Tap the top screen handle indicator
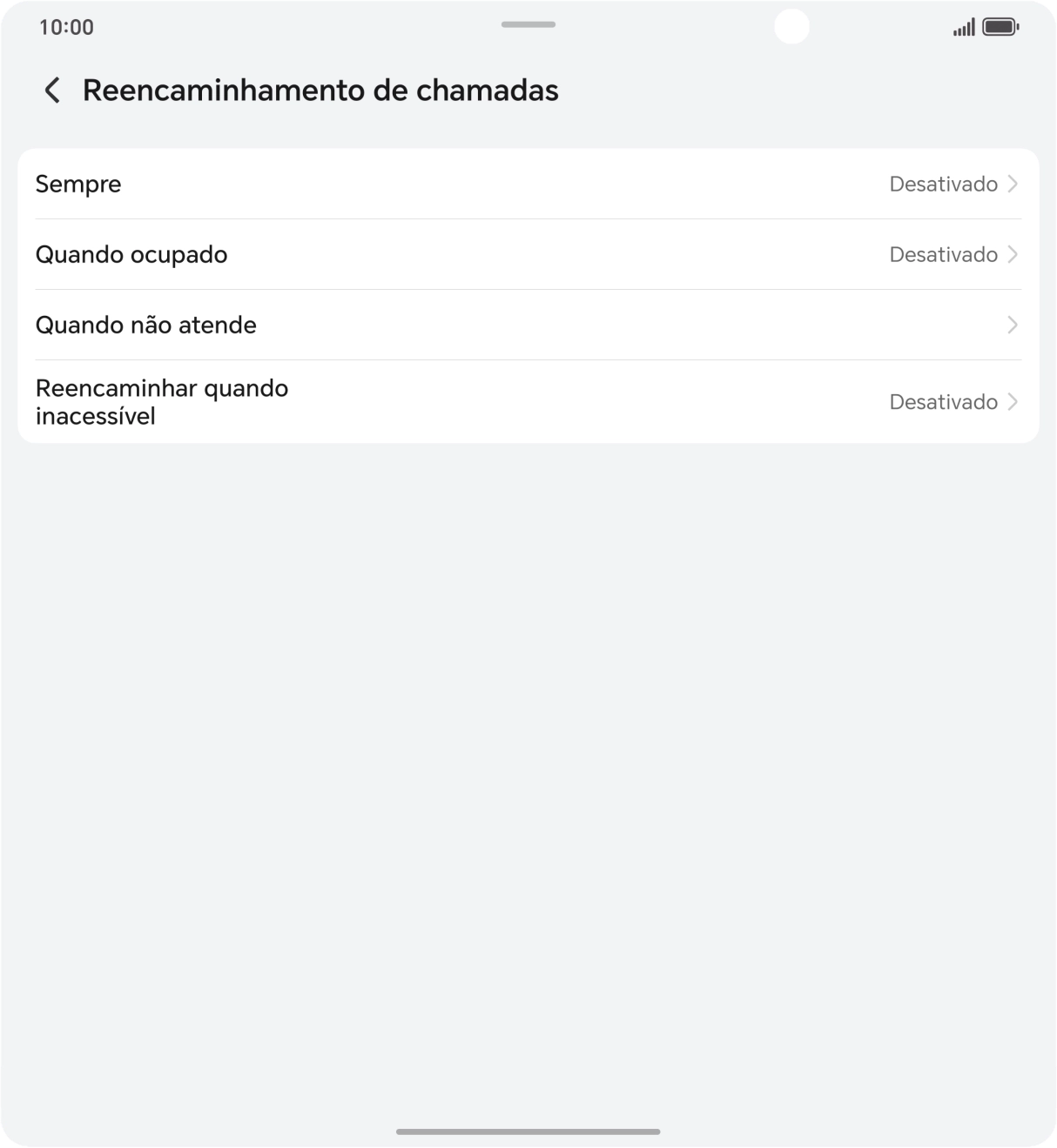Image resolution: width=1057 pixels, height=1148 pixels. coord(528,25)
